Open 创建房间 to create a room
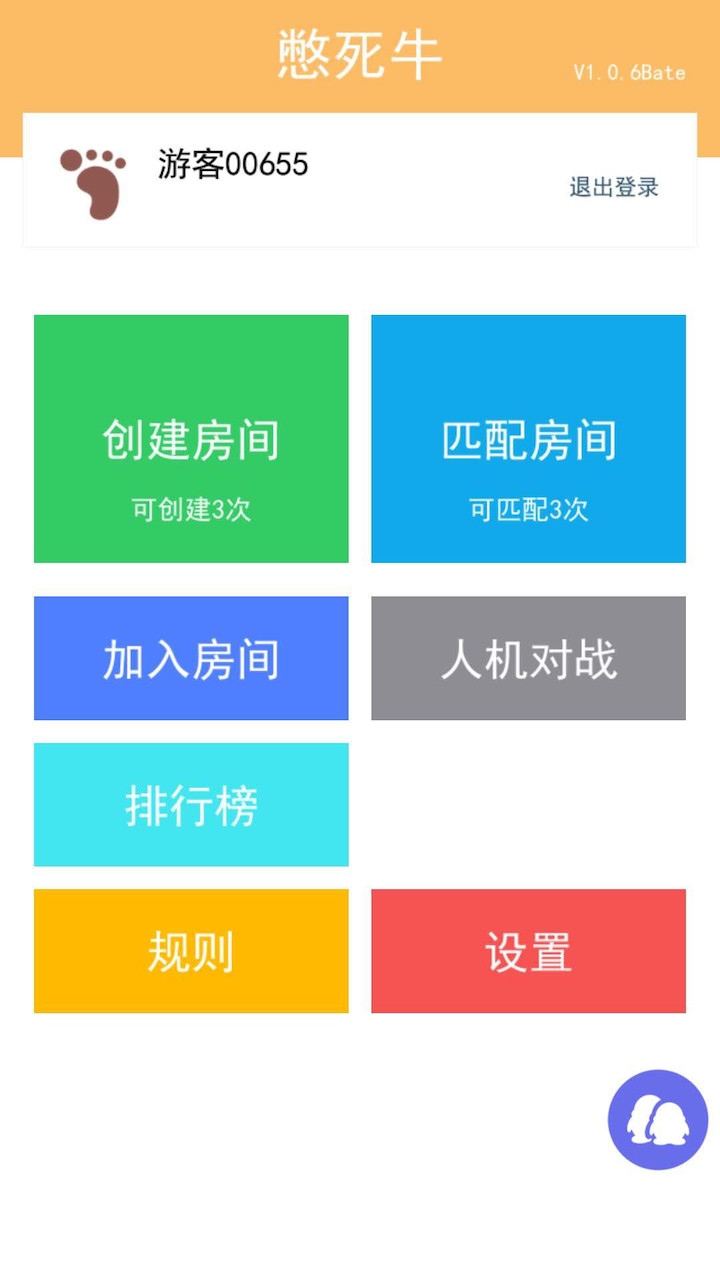Image resolution: width=720 pixels, height=1280 pixels. click(x=190, y=437)
